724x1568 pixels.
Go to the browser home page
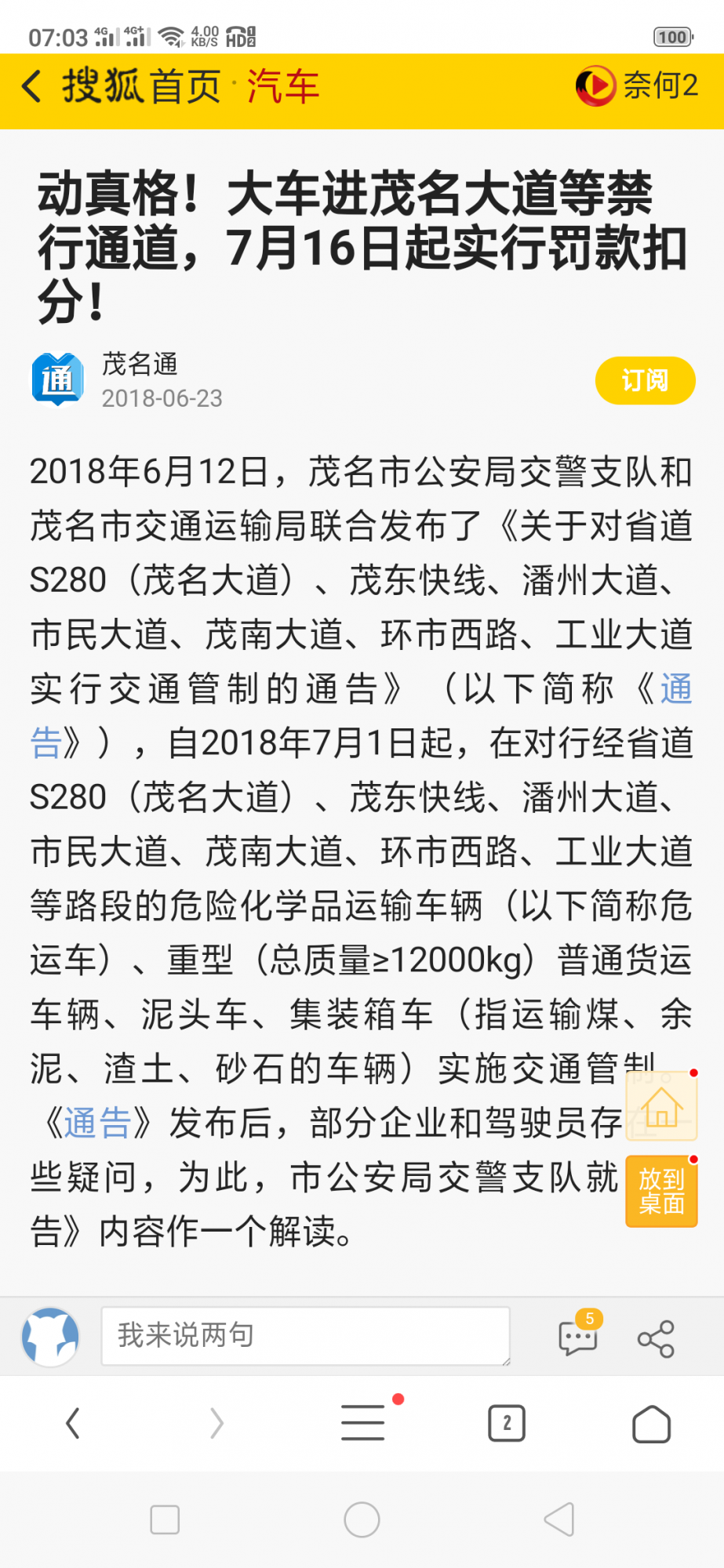(651, 1423)
